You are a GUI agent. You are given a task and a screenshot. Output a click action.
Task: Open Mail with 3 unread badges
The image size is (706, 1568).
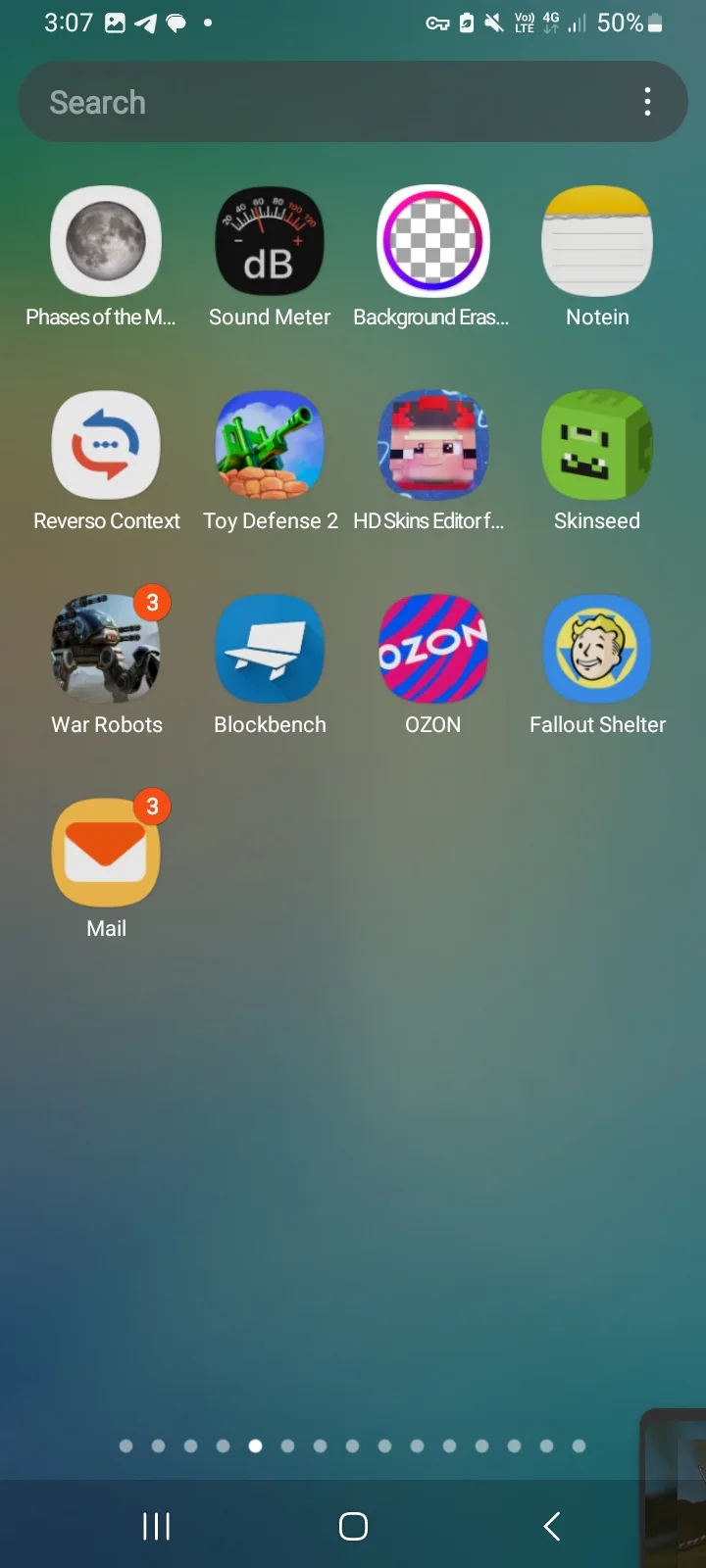point(106,854)
